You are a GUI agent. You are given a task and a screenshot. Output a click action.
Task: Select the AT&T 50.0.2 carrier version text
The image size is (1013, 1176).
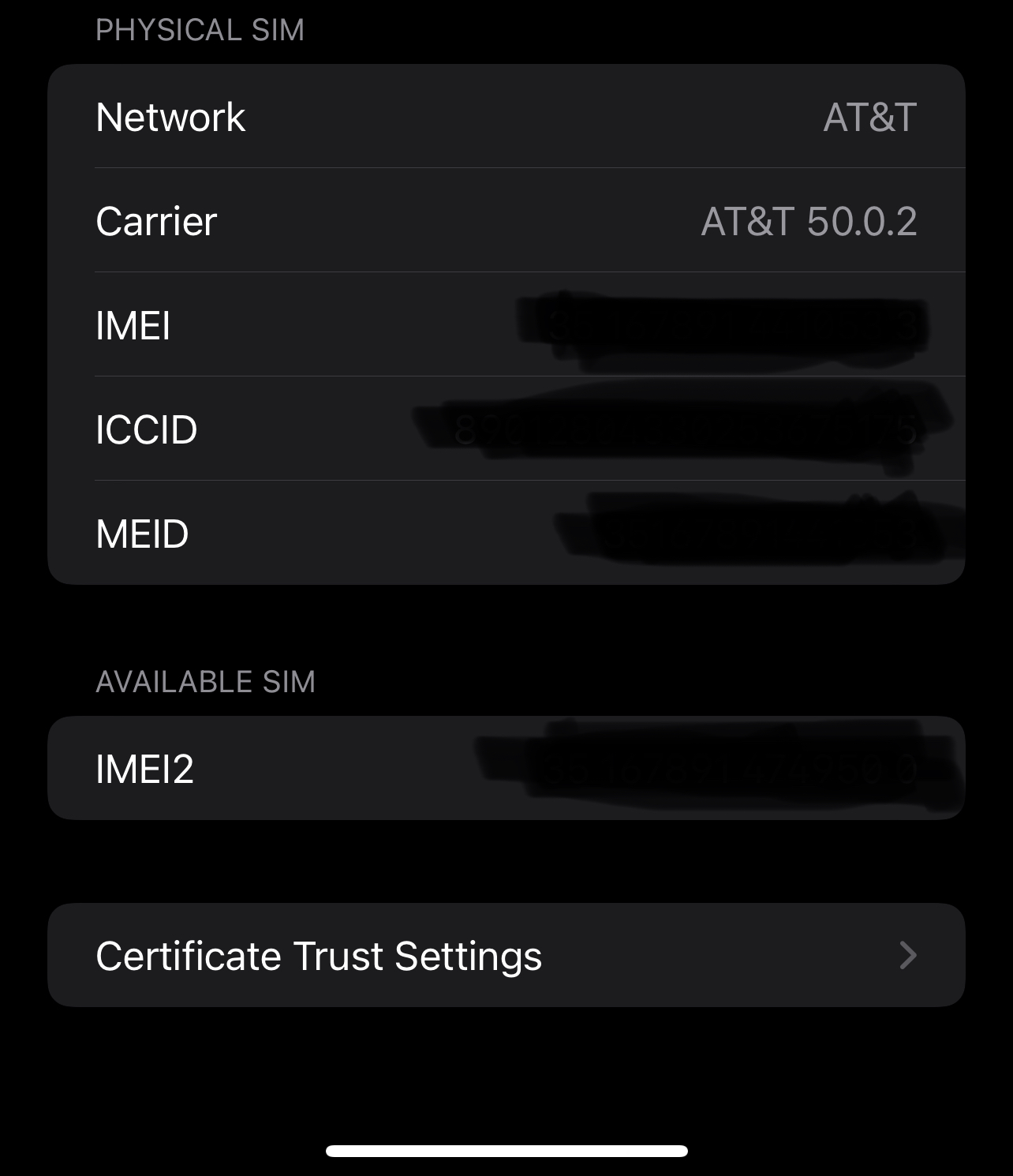808,221
